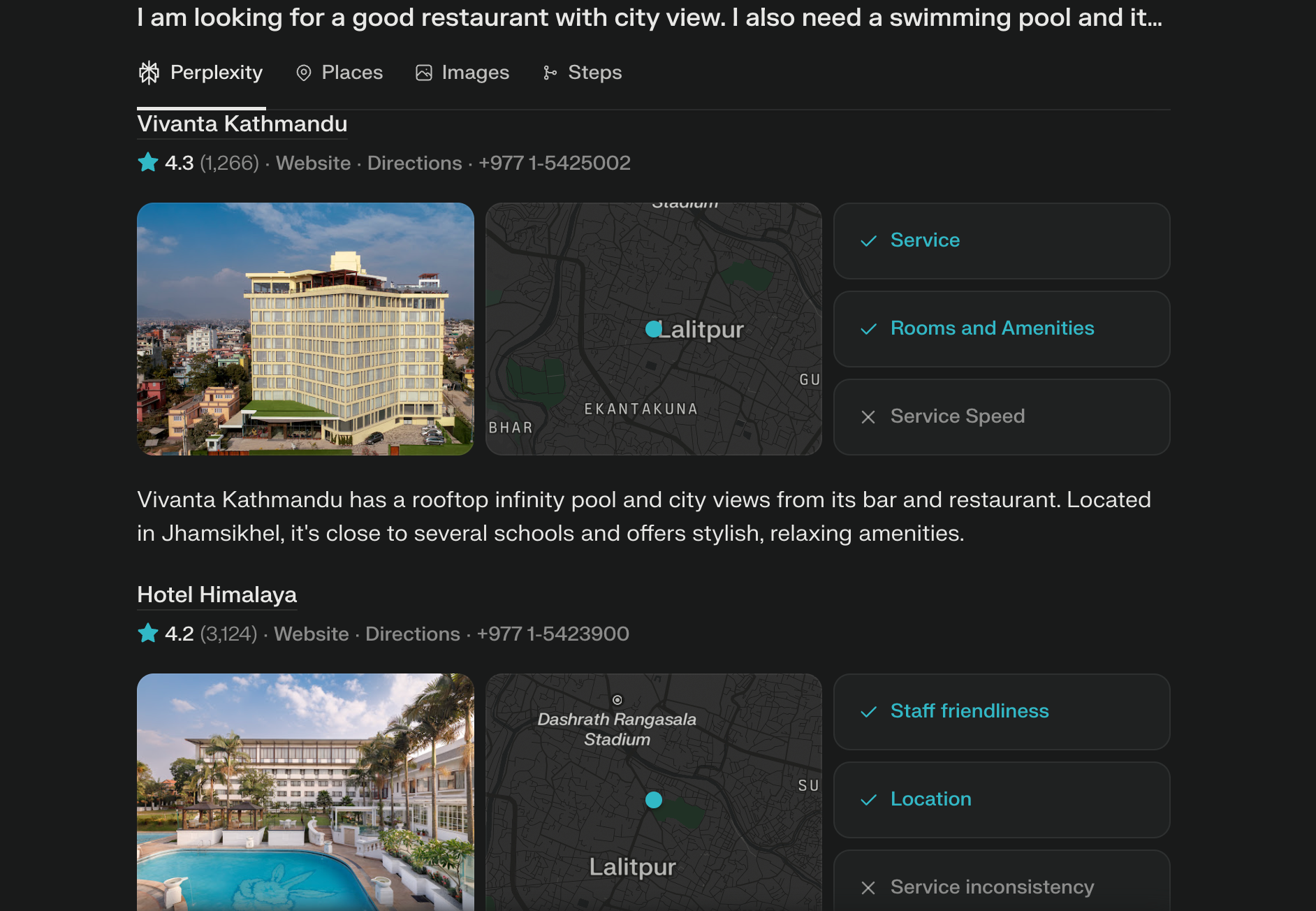Open Hotel Himalaya's Website link

pos(311,634)
